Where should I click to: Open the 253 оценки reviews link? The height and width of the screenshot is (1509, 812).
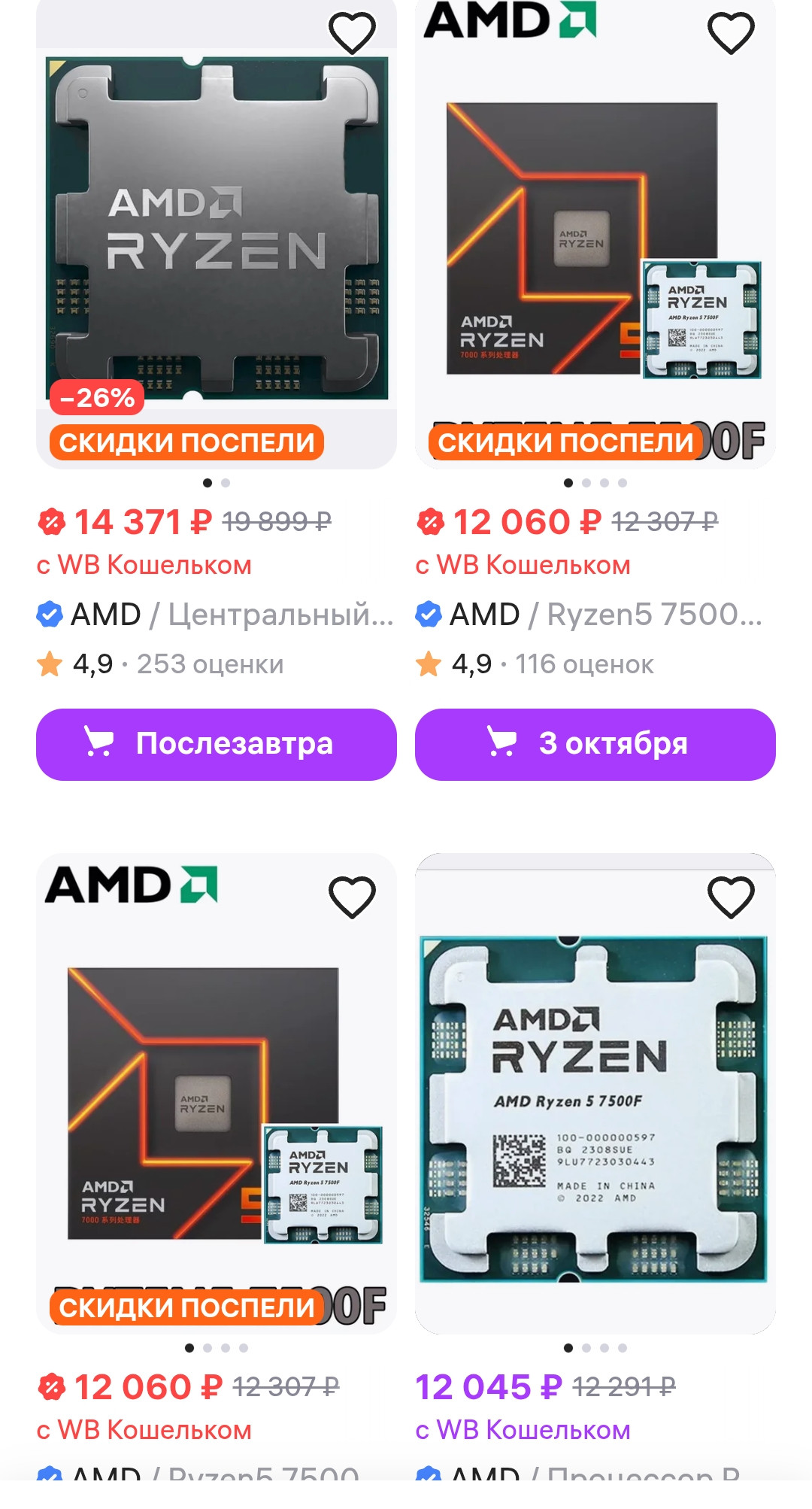(211, 664)
